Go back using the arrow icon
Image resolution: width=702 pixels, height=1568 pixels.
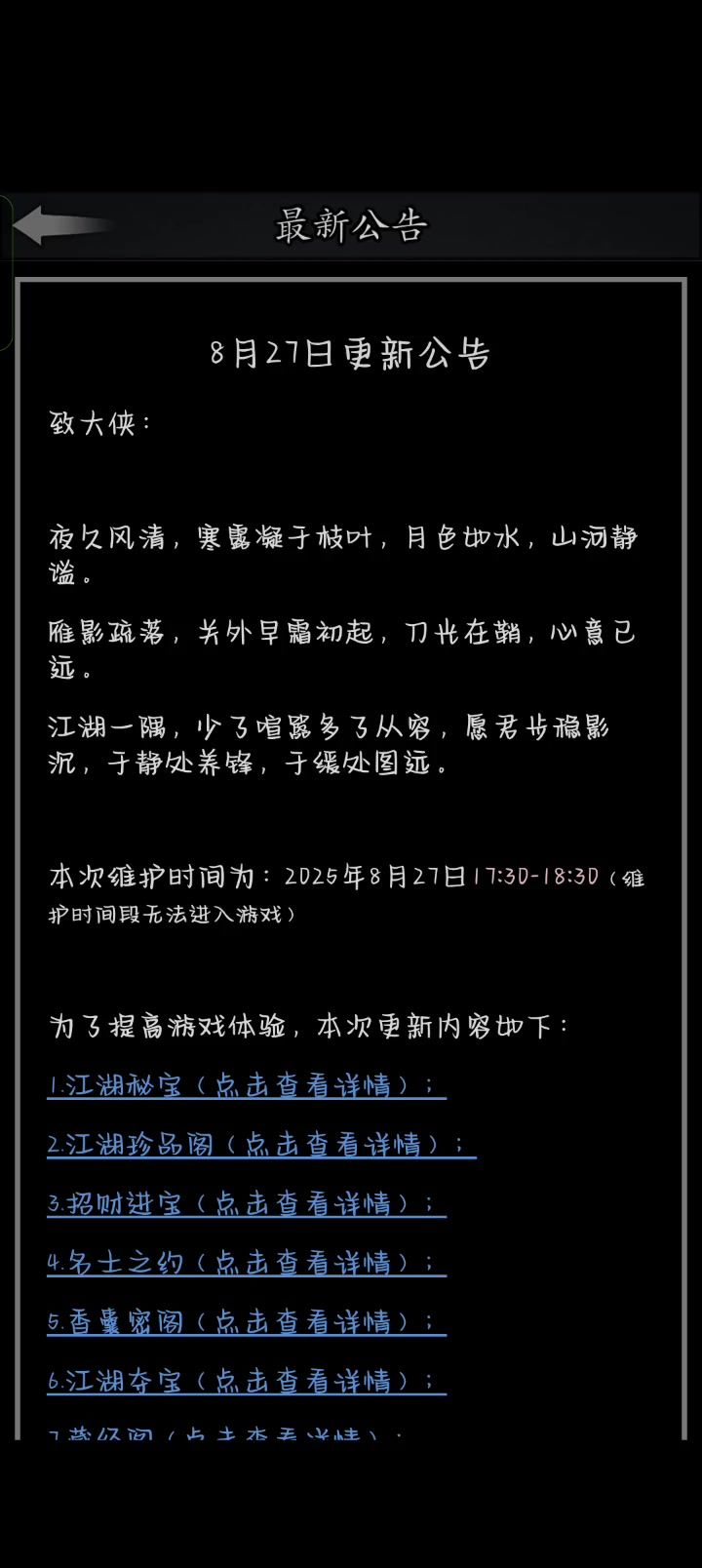(54, 225)
